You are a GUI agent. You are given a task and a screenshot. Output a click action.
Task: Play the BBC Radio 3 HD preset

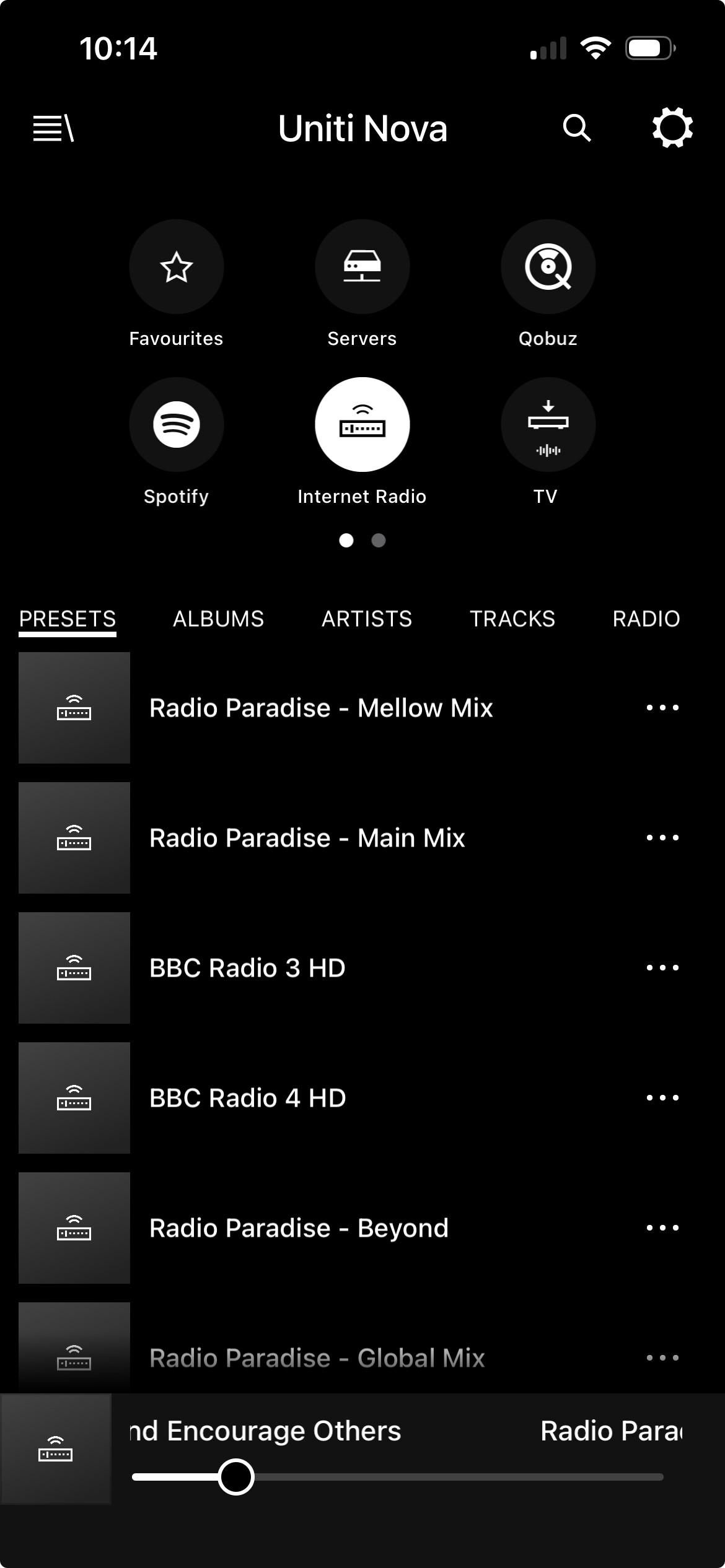point(247,968)
